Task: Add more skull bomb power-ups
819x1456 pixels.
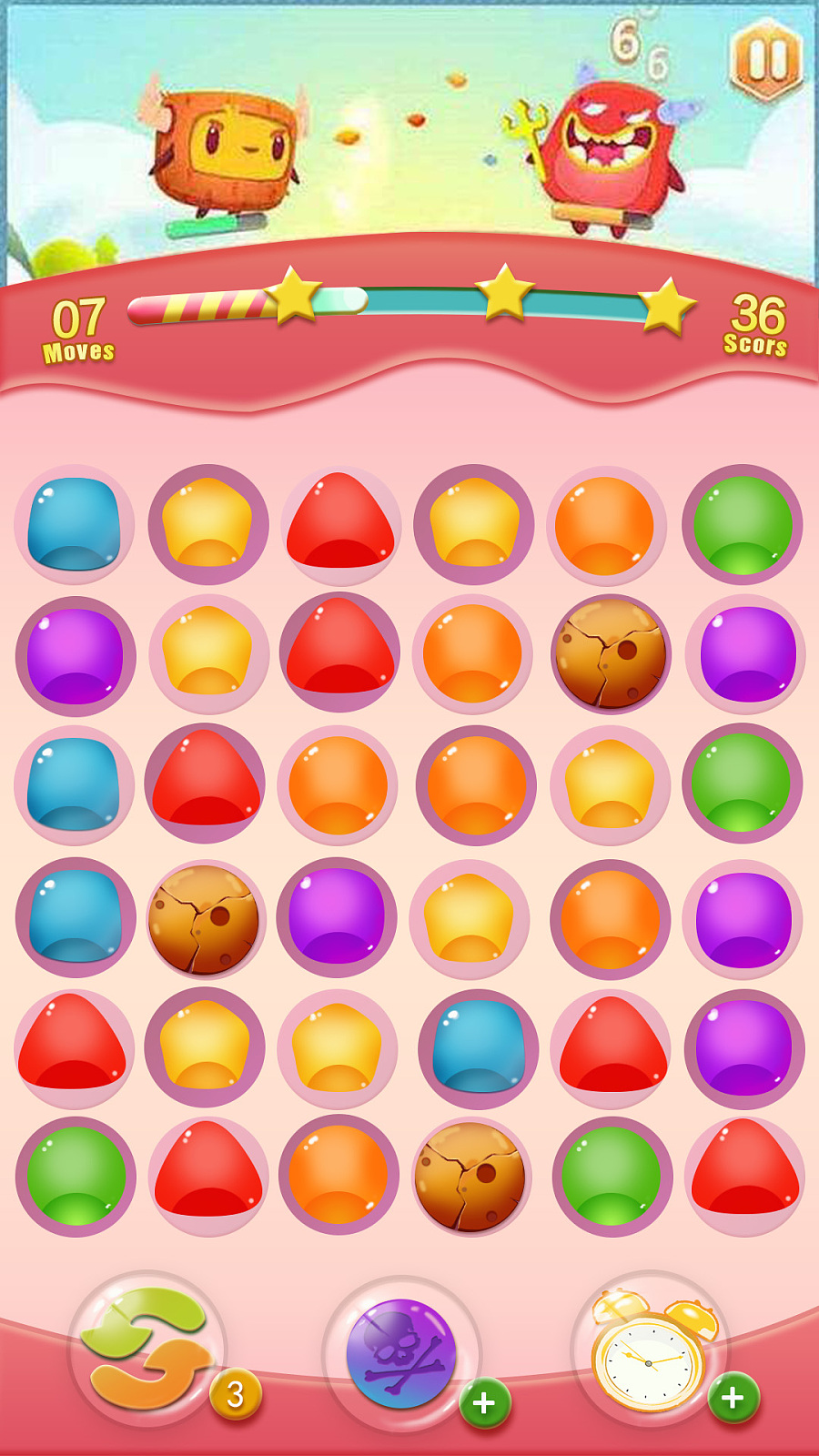Action: tap(484, 1402)
